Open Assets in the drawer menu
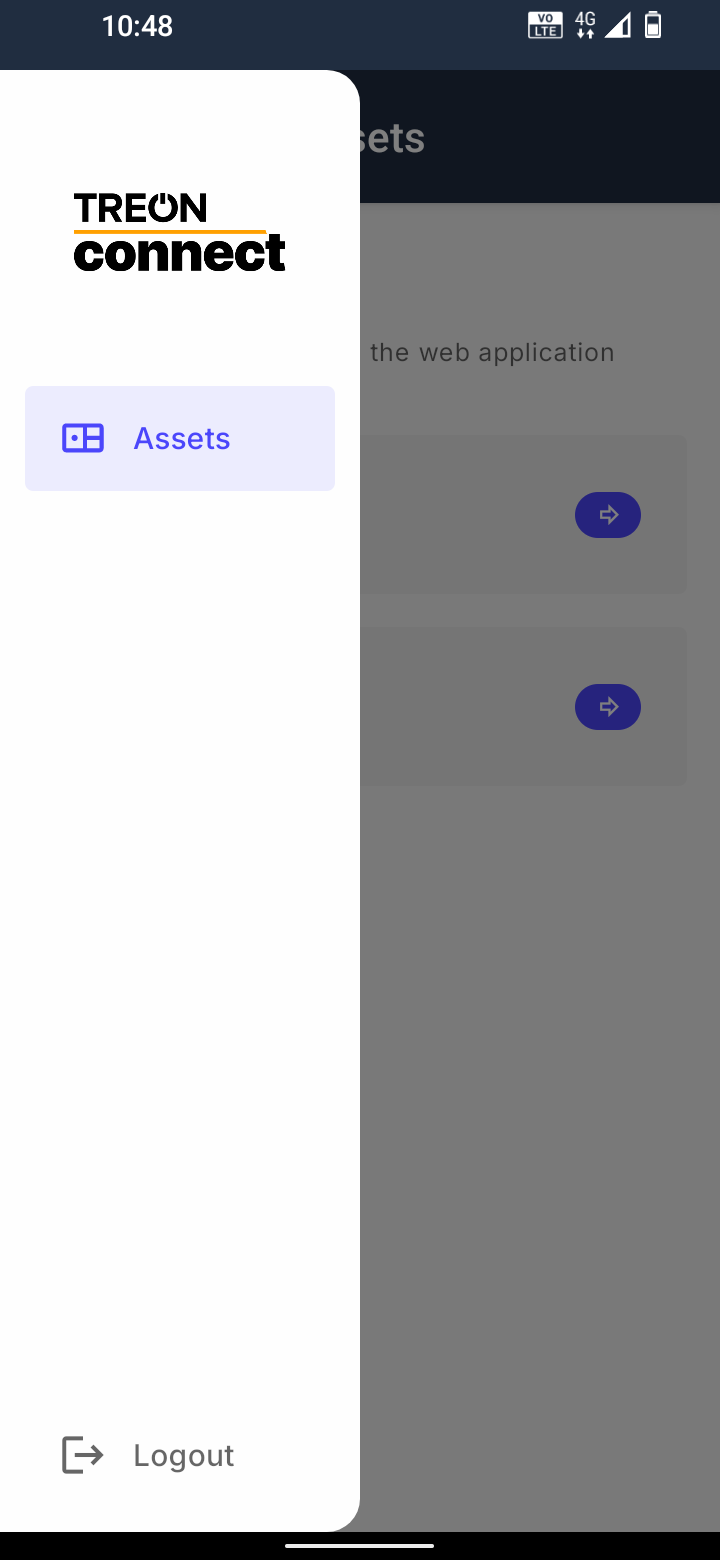This screenshot has width=720, height=1560. tap(180, 438)
